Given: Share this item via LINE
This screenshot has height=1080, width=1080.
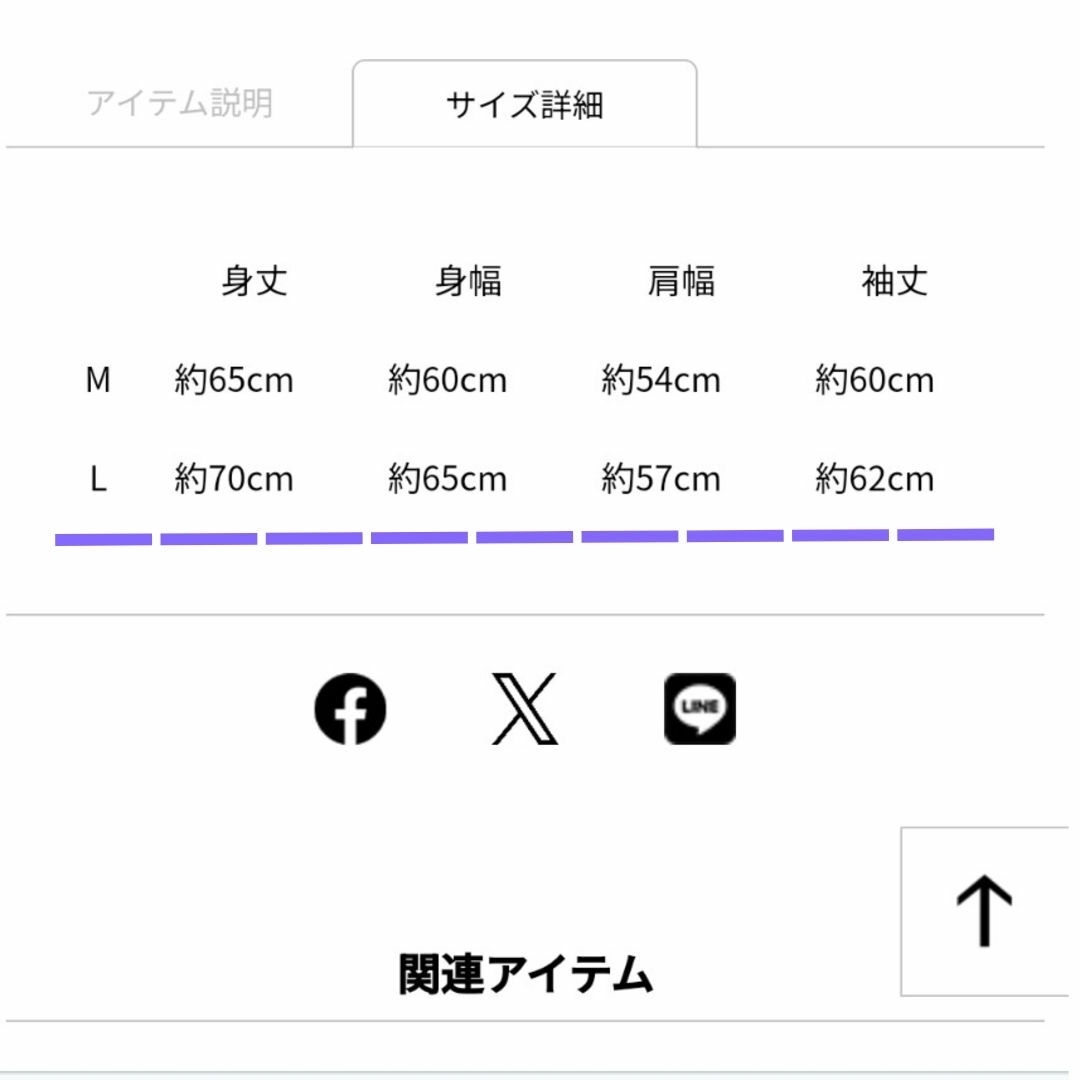Looking at the screenshot, I should [700, 709].
